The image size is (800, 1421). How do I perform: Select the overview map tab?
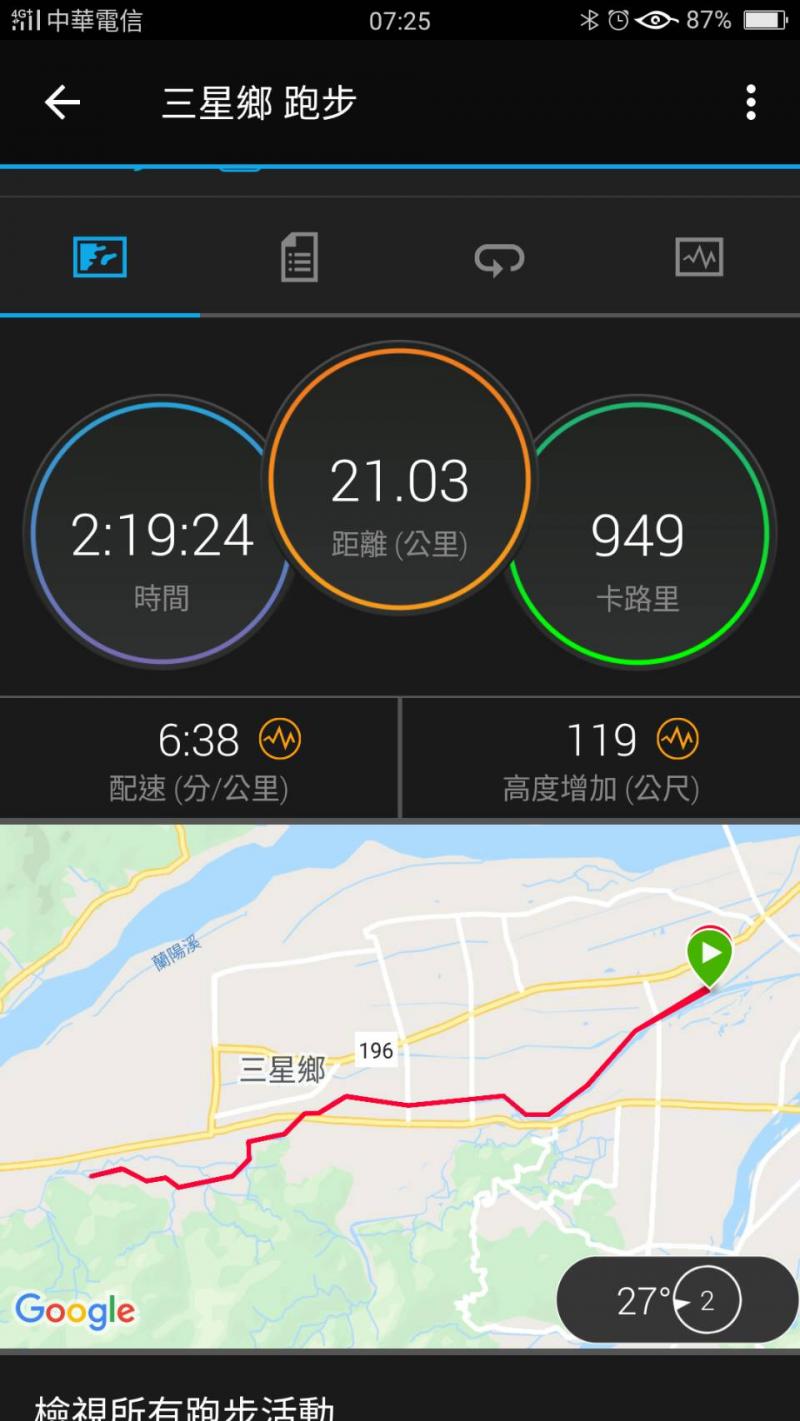(100, 258)
